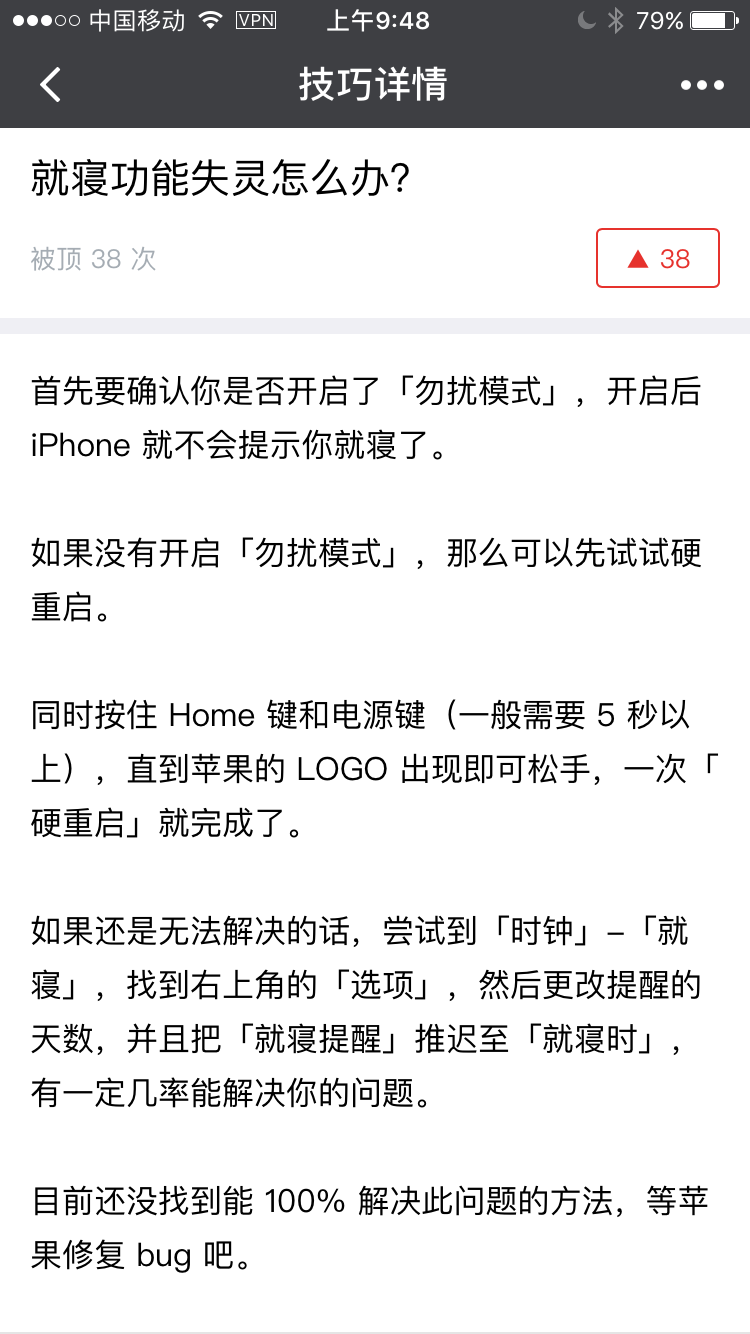Viewport: 750px width, 1334px height.
Task: Go back using the top-left arrow
Action: pos(50,85)
